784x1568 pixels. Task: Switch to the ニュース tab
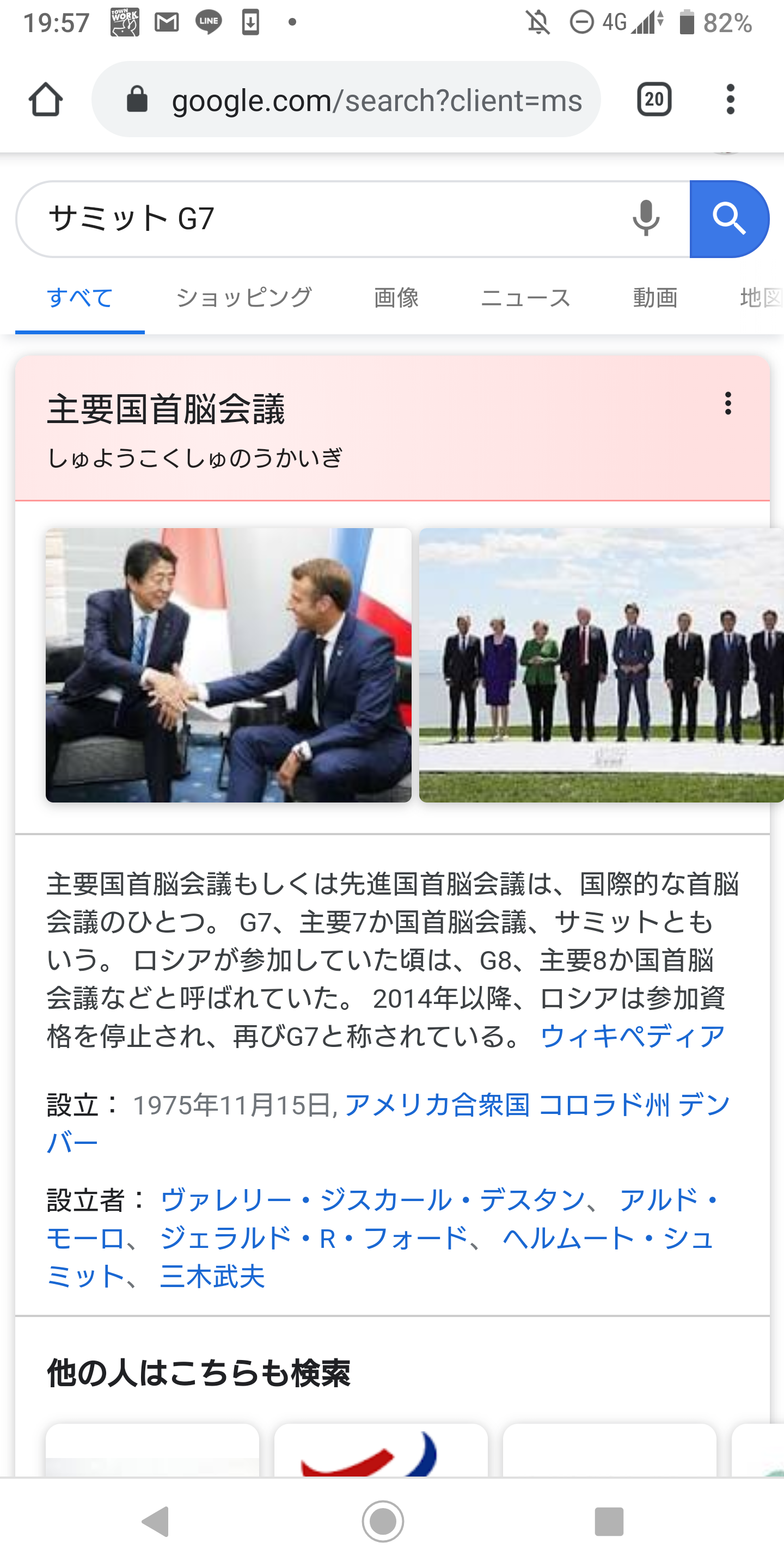525,298
